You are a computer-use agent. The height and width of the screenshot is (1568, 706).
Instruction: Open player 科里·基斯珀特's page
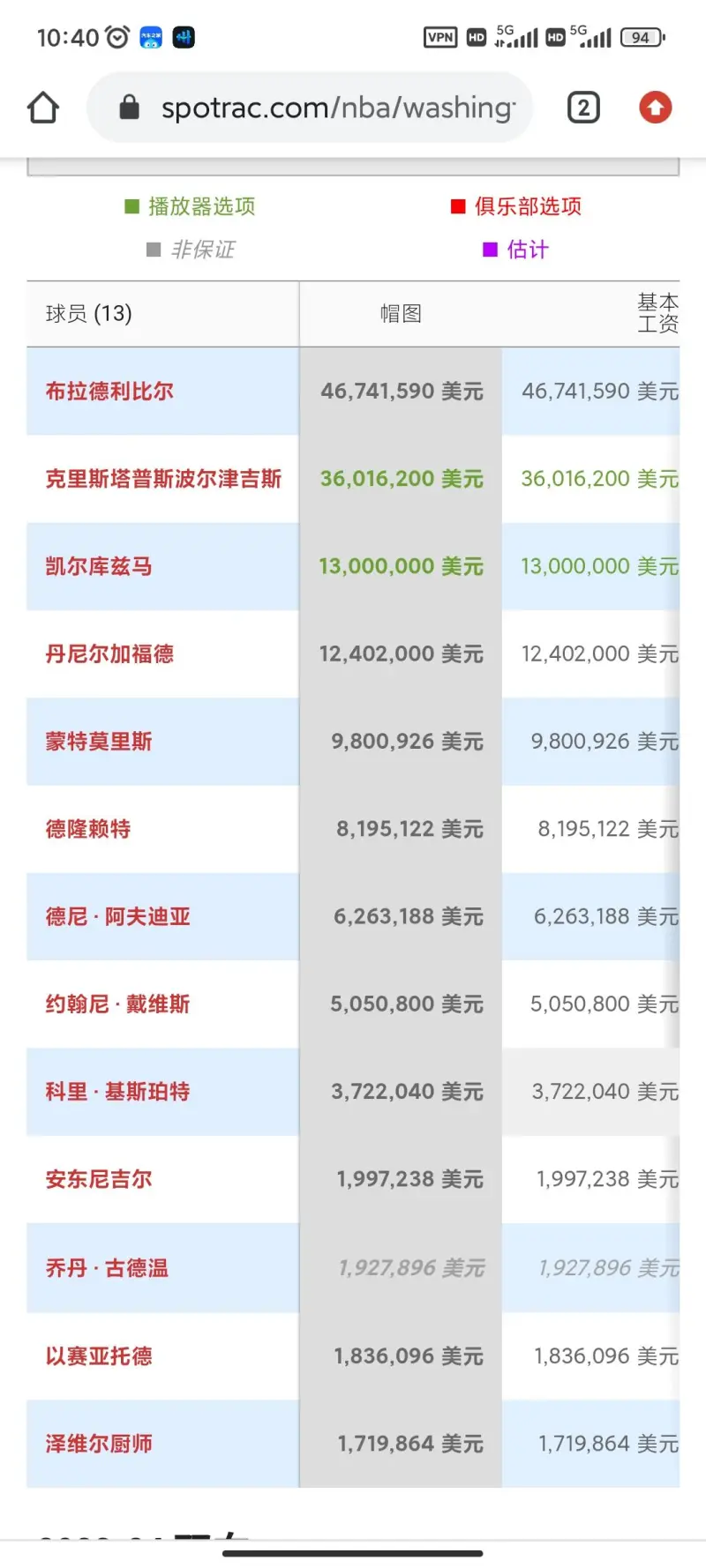click(x=118, y=1092)
